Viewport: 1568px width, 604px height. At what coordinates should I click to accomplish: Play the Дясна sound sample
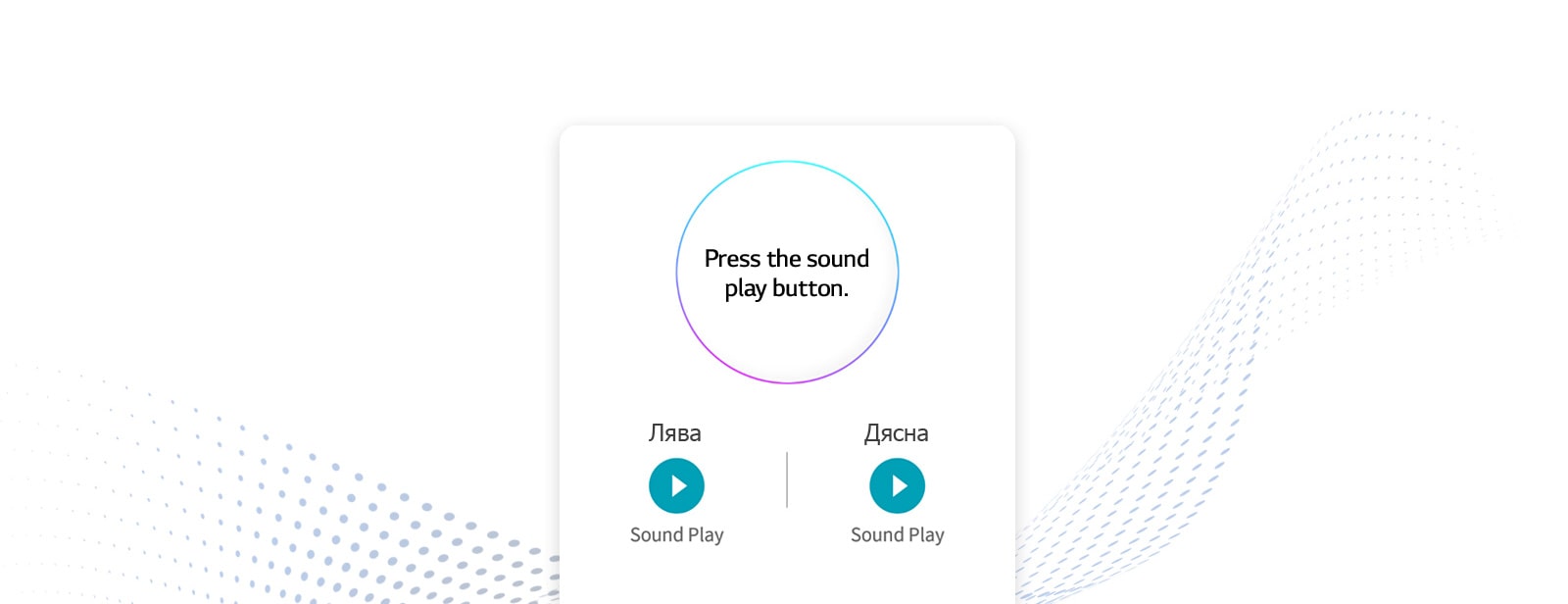[897, 485]
